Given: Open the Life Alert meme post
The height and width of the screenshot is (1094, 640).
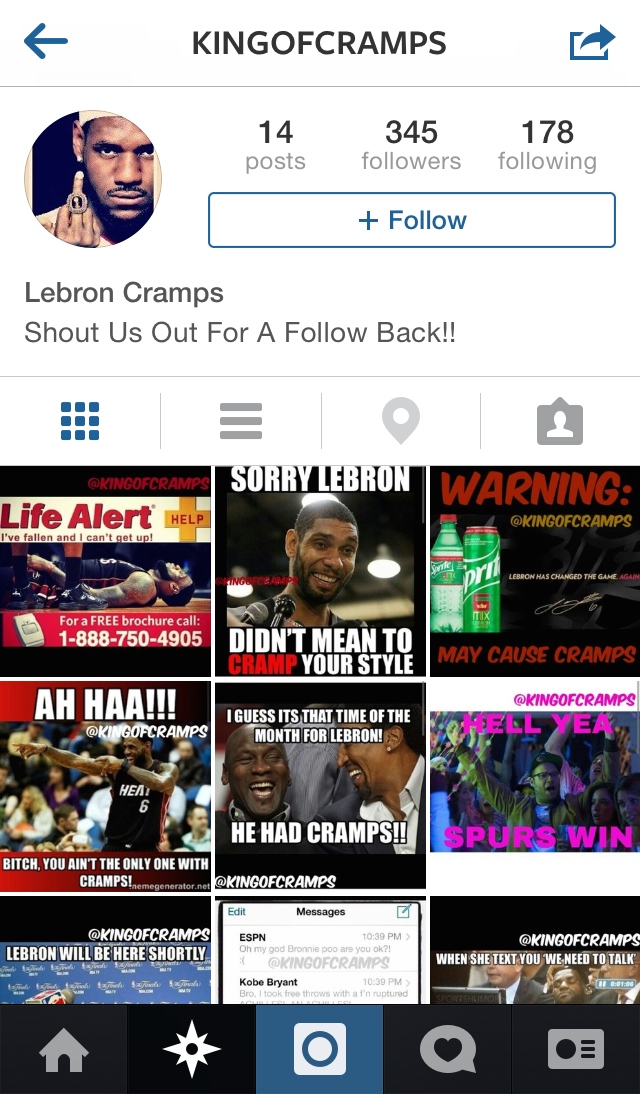Looking at the screenshot, I should [105, 571].
